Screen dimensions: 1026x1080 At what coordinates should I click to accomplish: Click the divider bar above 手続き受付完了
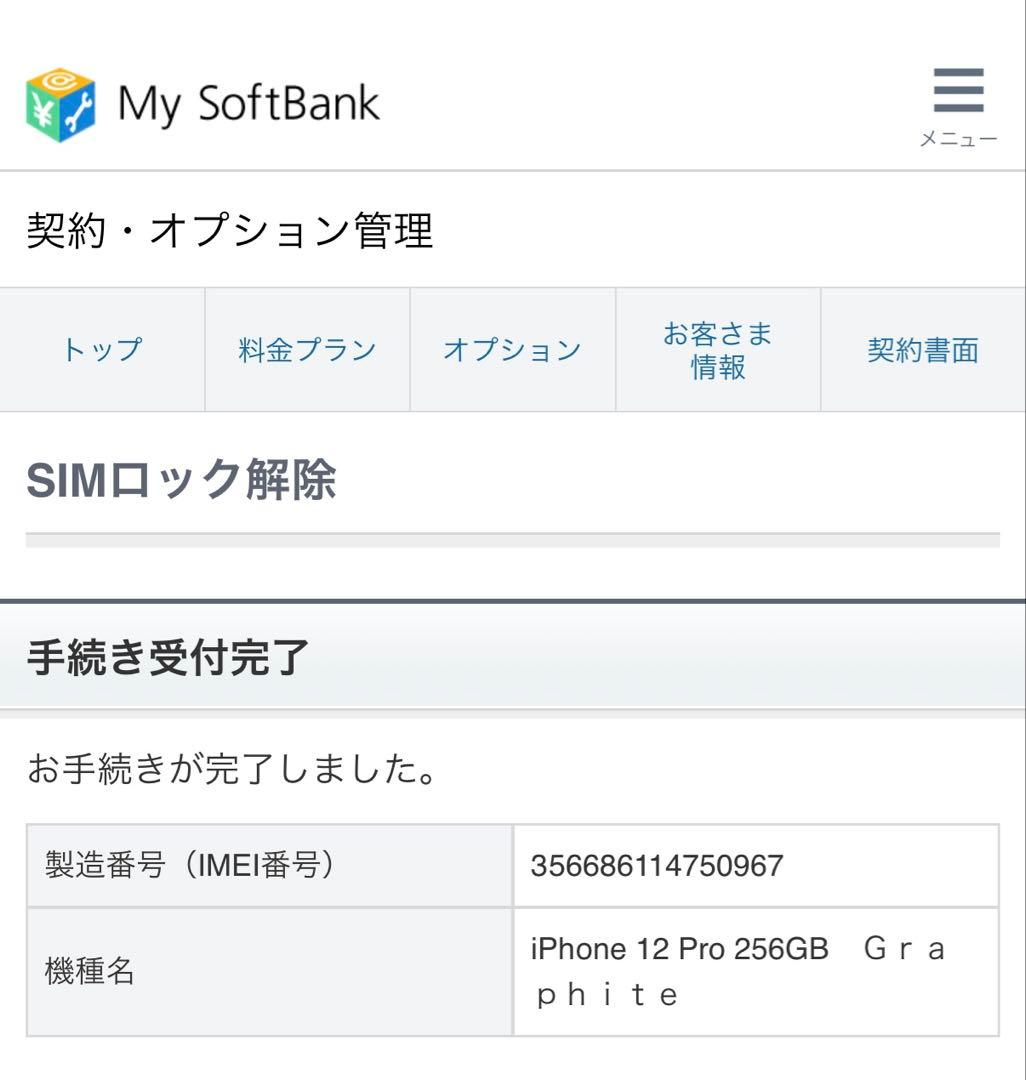[513, 599]
